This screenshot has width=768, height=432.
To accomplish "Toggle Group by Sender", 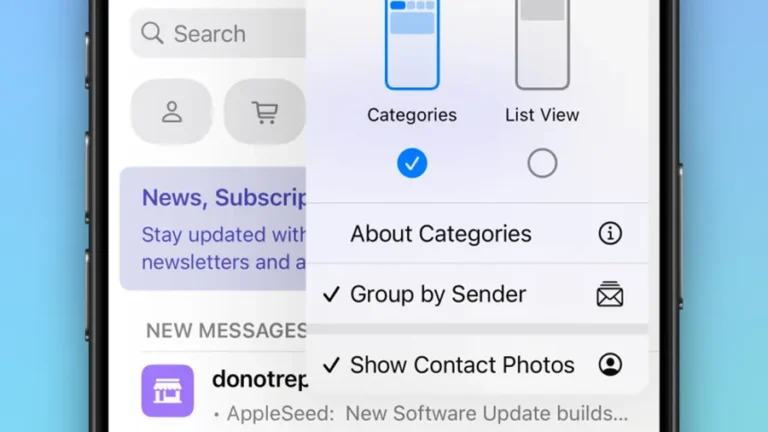I will click(x=478, y=295).
